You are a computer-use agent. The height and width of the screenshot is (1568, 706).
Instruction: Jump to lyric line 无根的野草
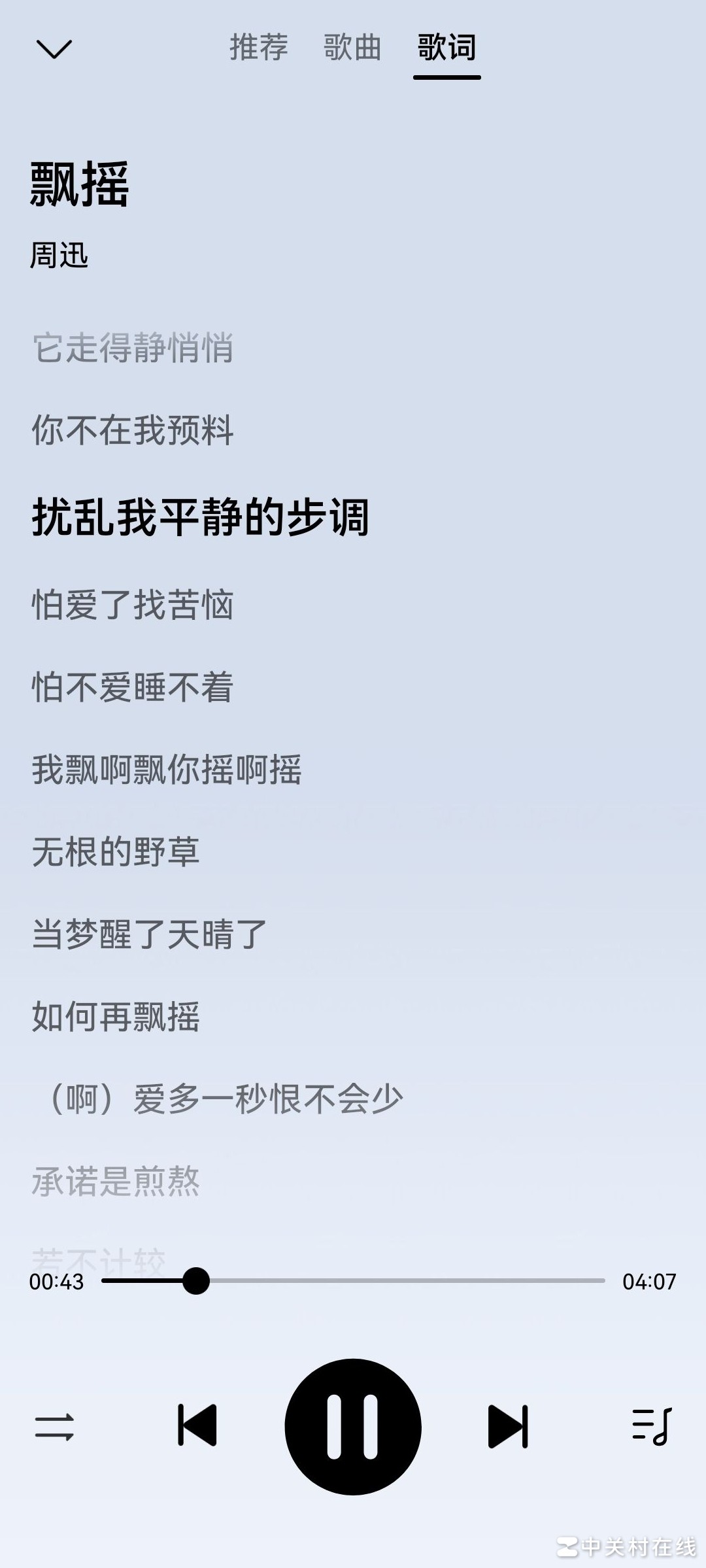(x=116, y=852)
